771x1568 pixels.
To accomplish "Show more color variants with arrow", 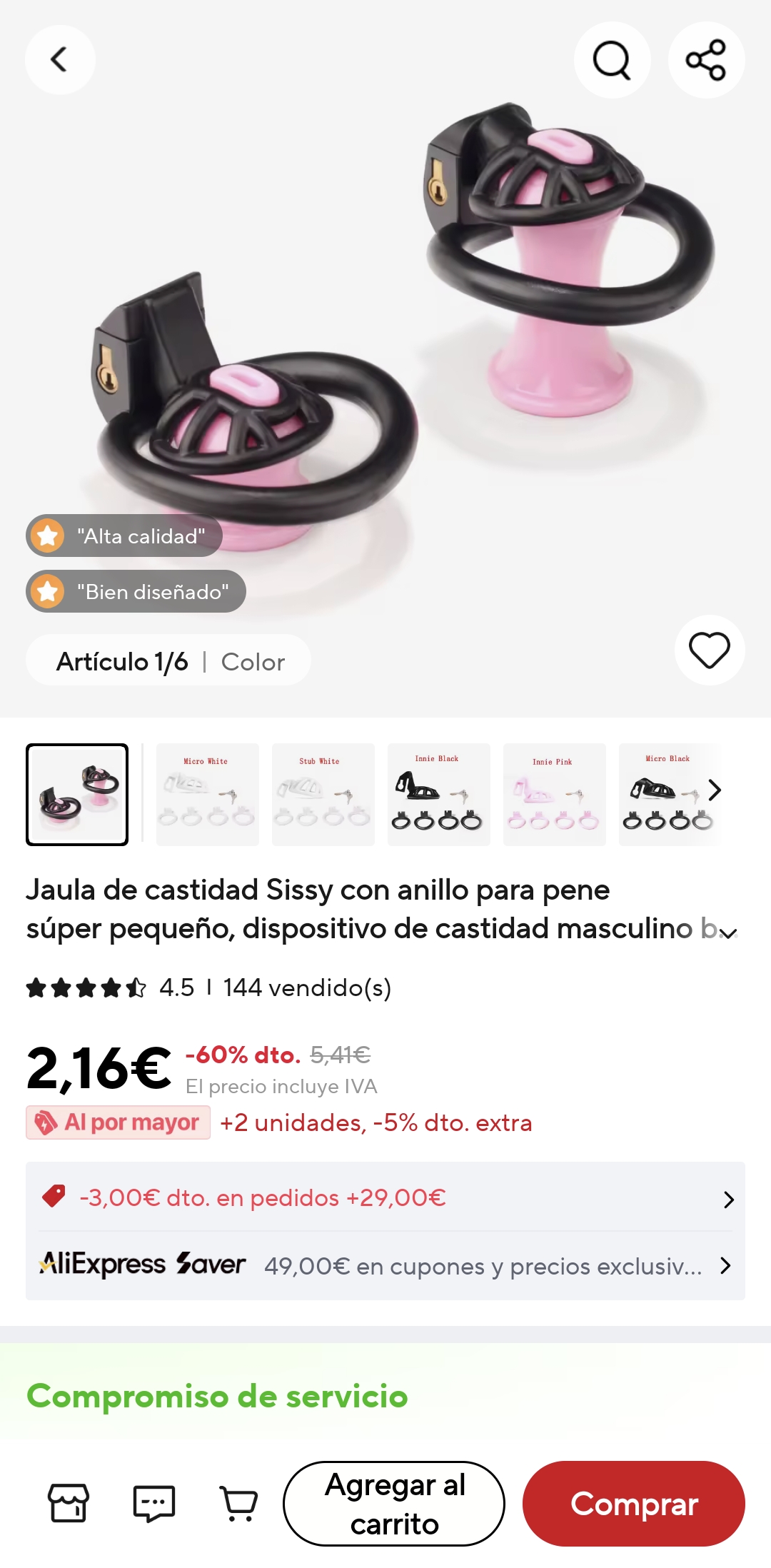I will tap(715, 790).
